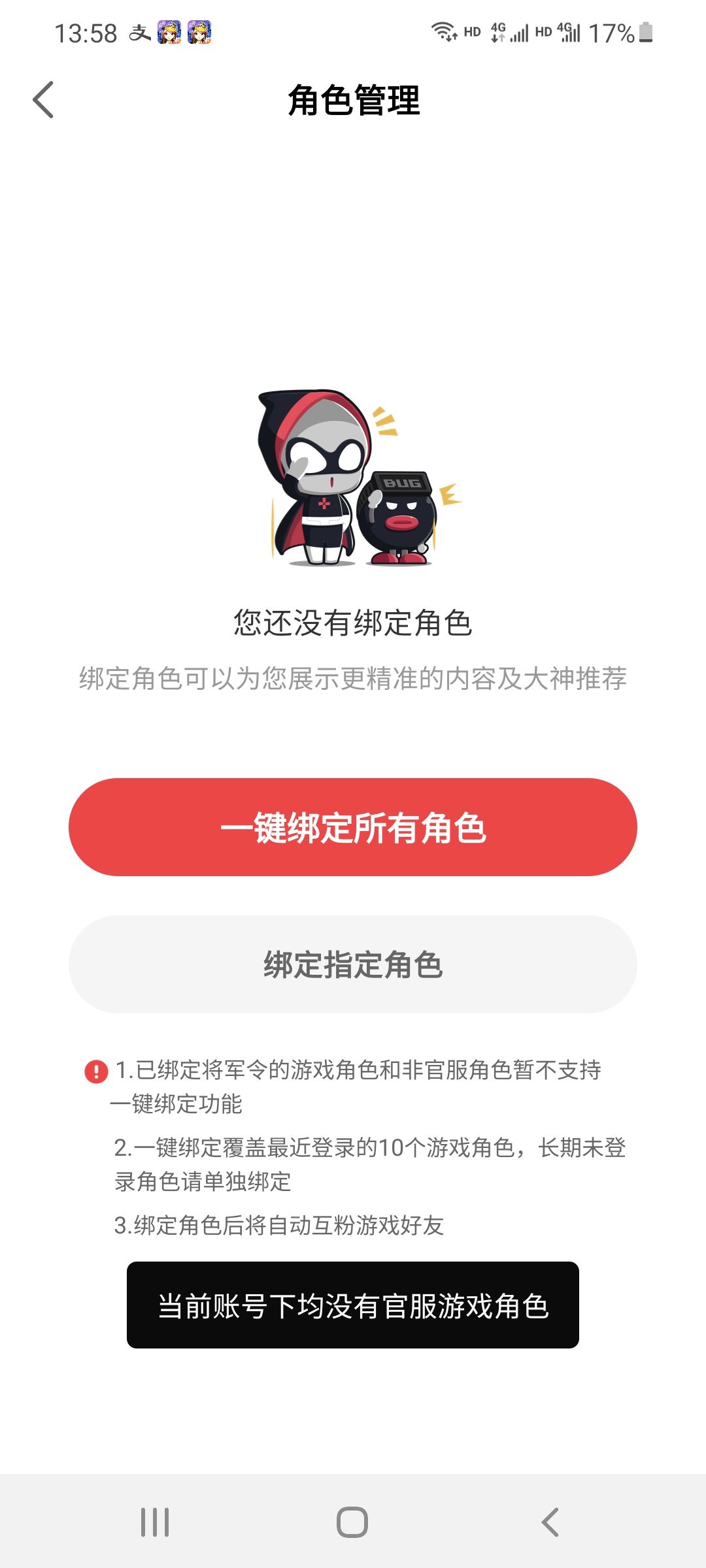This screenshot has height=1568, width=706.
Task: Tap the Wi-Fi status icon
Action: coord(445,31)
